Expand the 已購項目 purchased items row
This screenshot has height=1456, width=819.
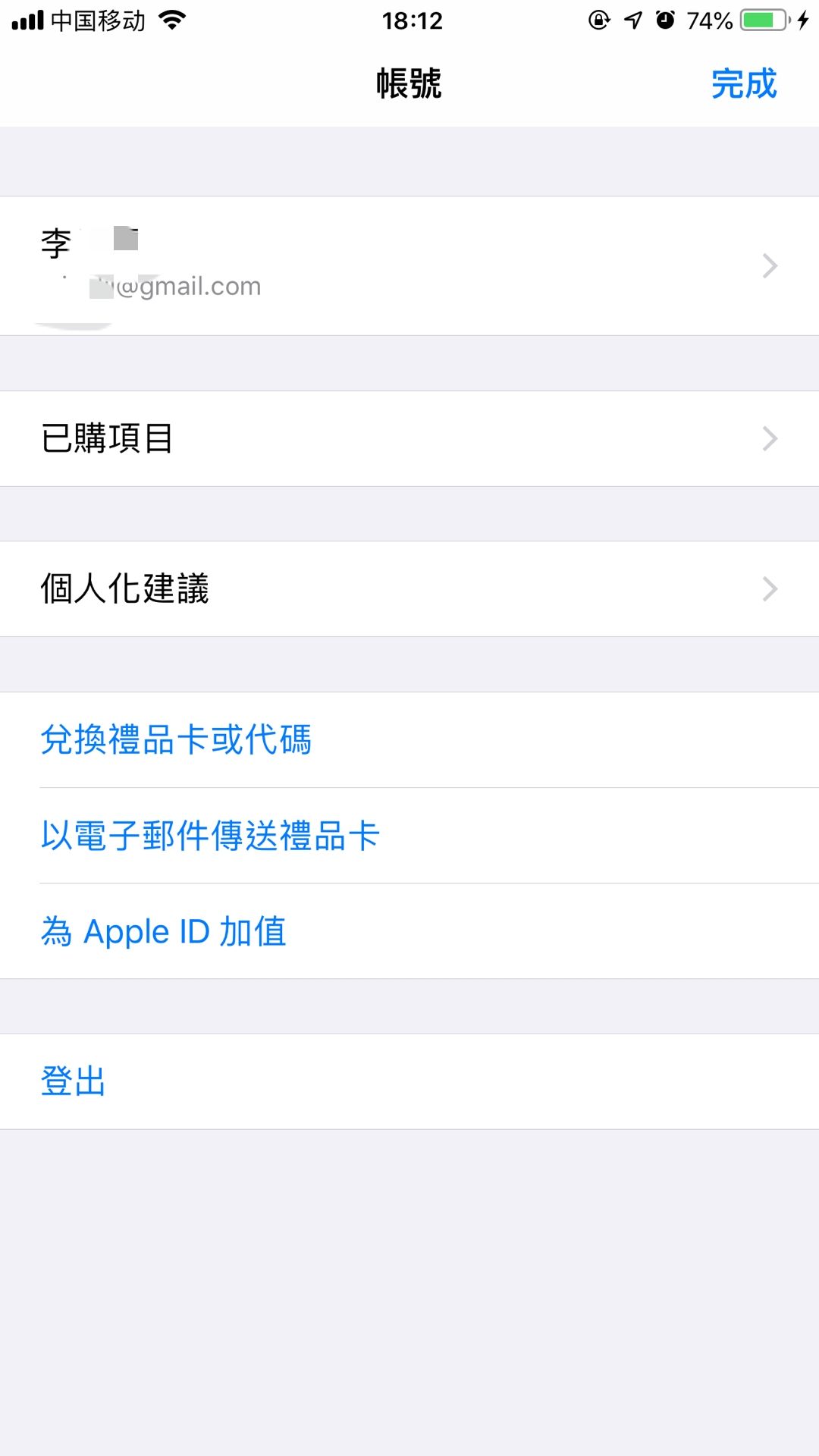coord(409,438)
